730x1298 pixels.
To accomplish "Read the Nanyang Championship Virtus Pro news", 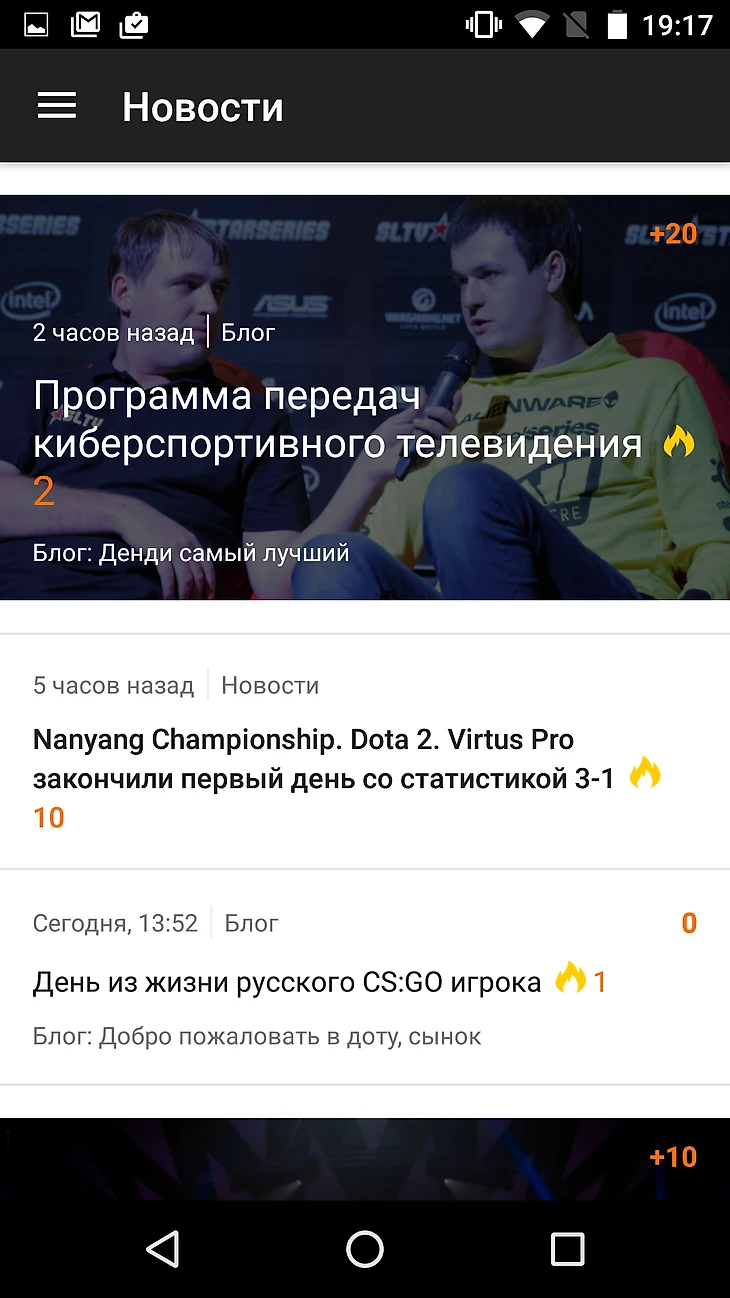I will (324, 759).
